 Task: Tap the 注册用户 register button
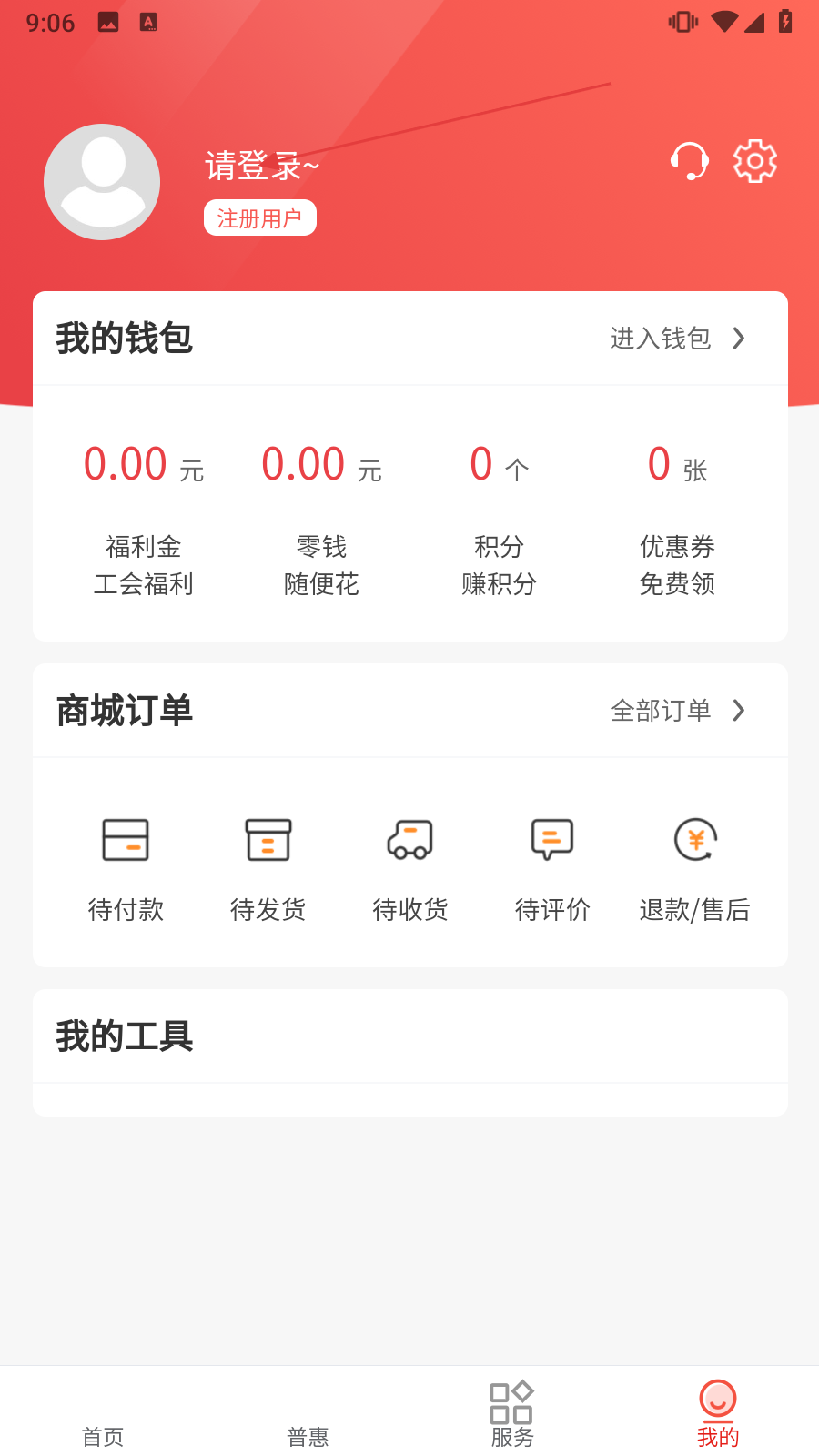260,217
